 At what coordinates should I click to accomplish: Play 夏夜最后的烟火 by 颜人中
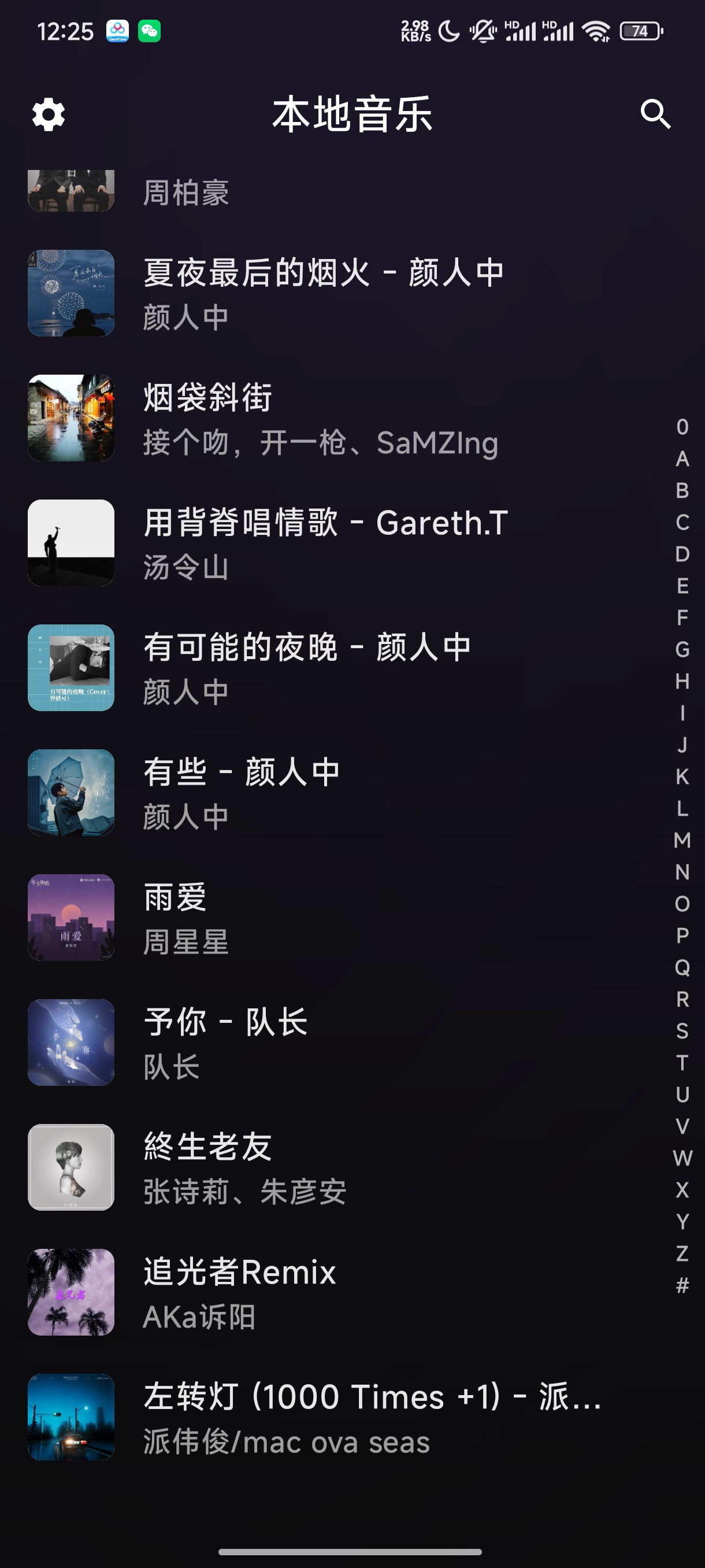tap(322, 293)
